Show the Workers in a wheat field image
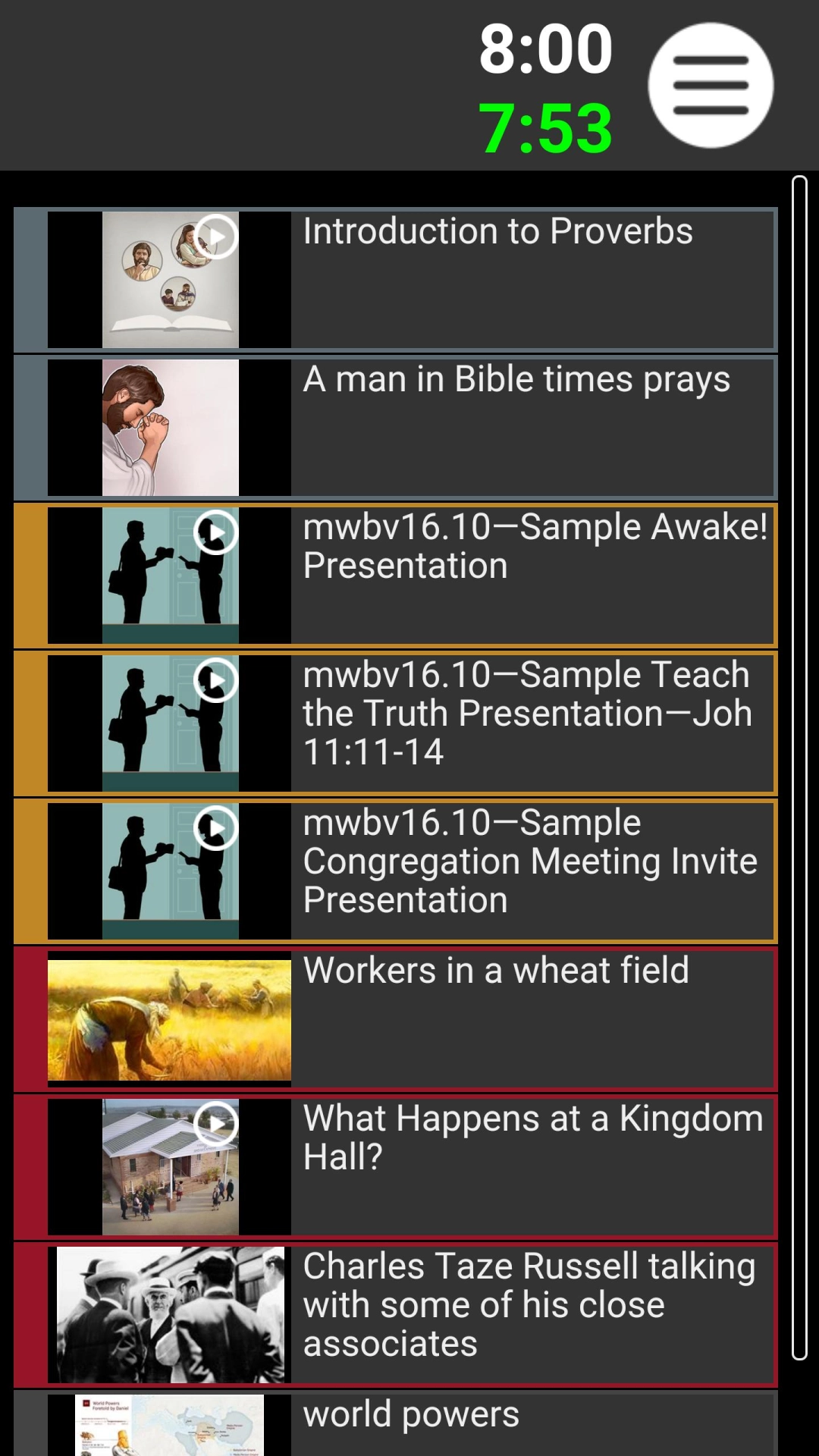Viewport: 819px width, 1456px height. (409, 1018)
